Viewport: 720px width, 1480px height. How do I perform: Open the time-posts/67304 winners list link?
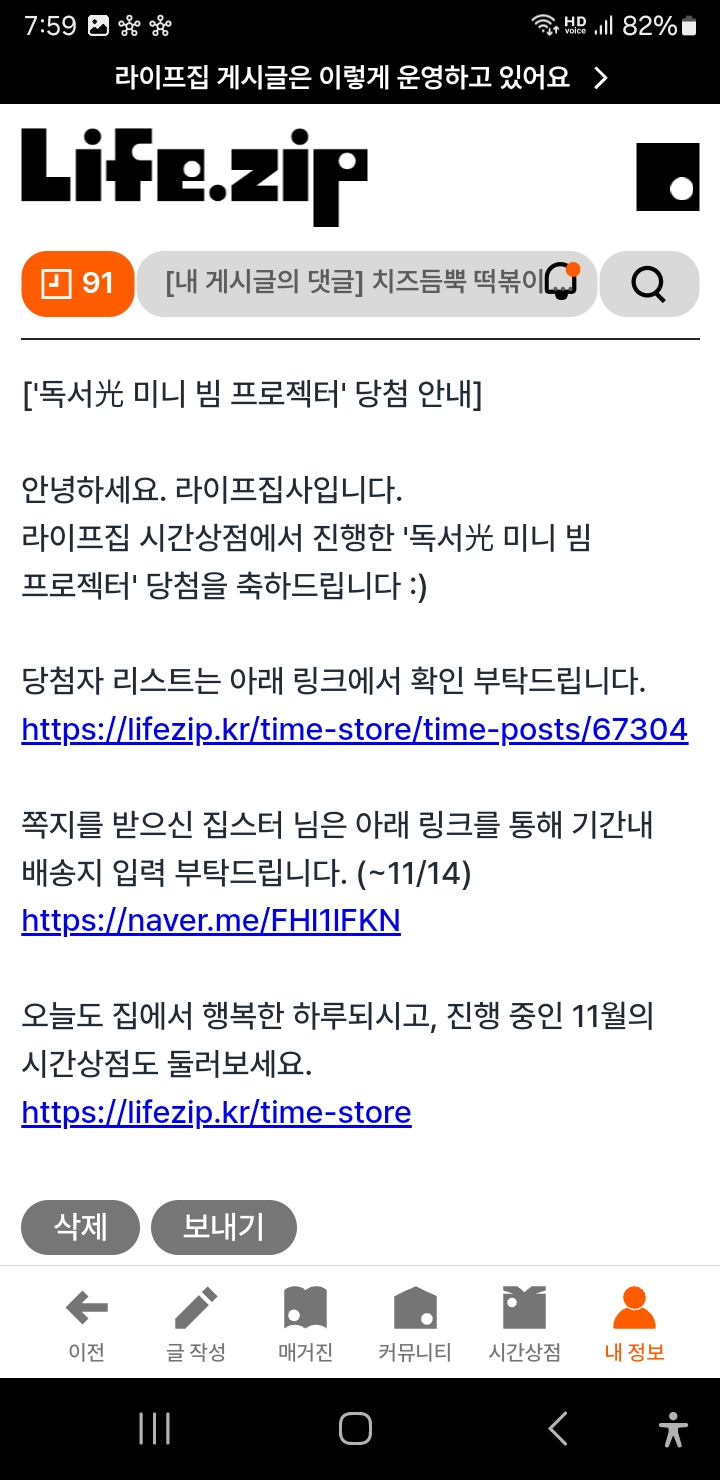tap(355, 729)
